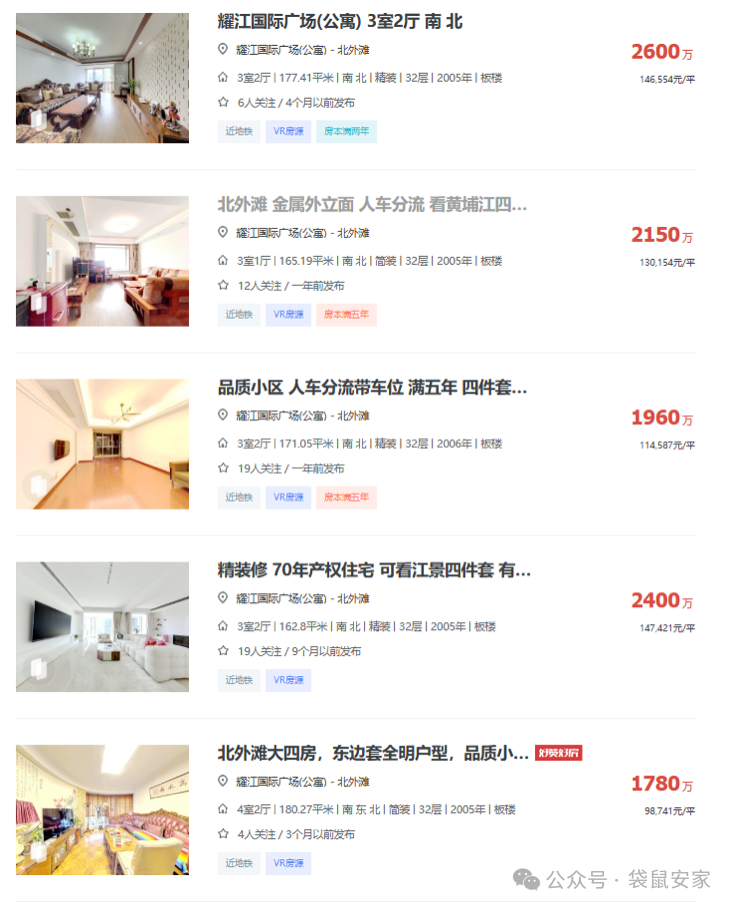
Task: Open the 精装修 70年产权住宅 listing
Action: point(374,570)
